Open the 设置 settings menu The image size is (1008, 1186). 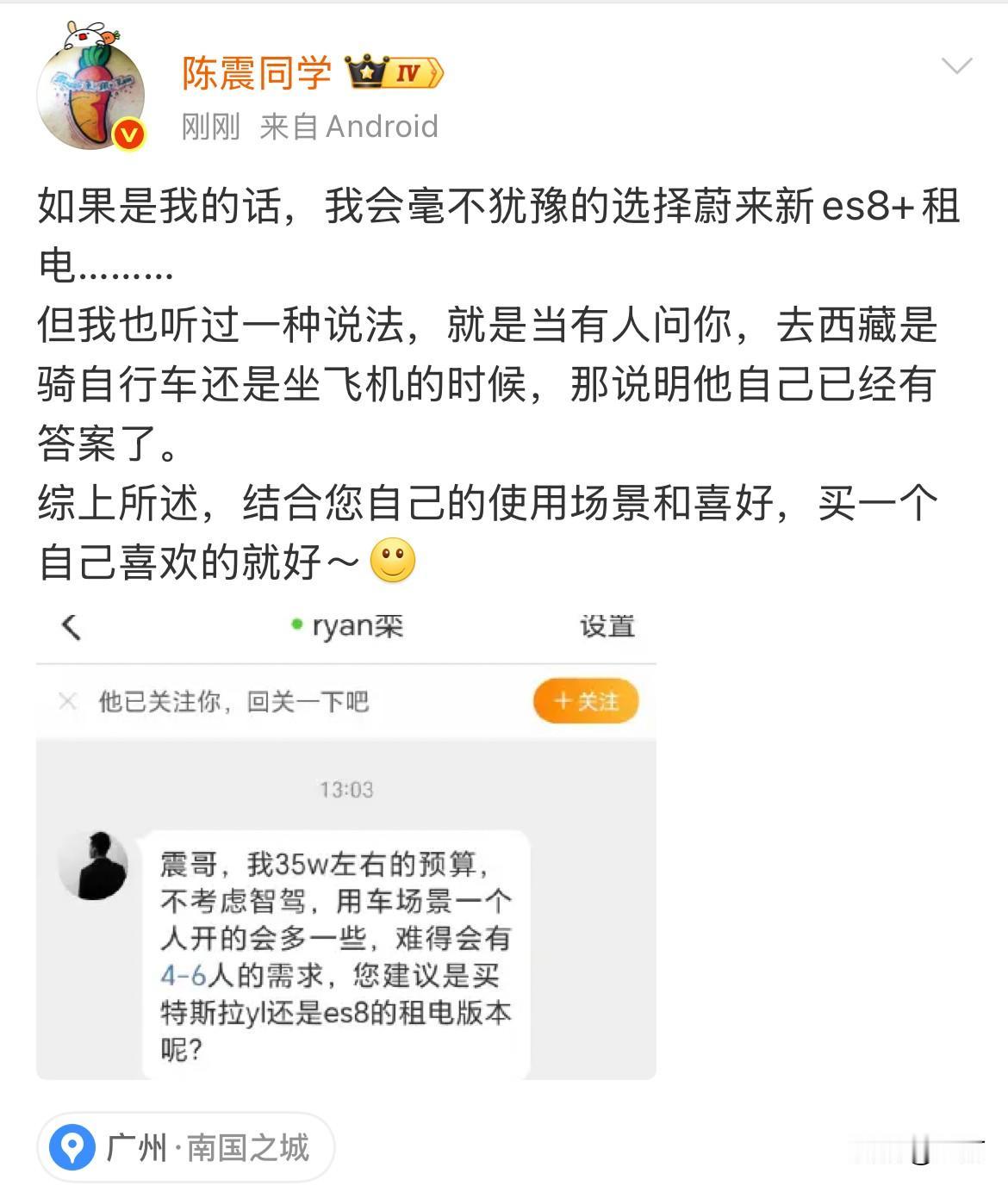click(x=606, y=626)
